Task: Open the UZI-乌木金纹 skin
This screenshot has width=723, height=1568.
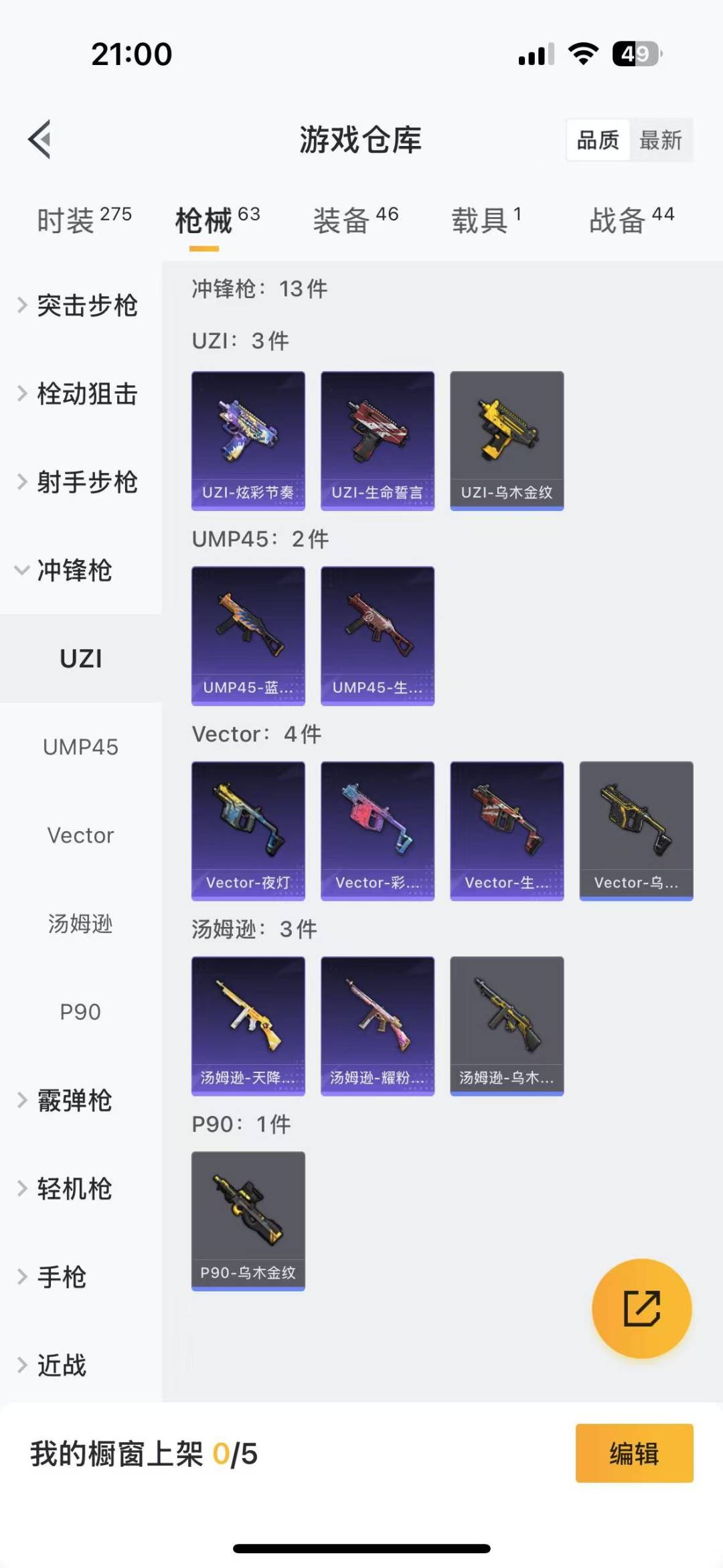Action: click(507, 440)
